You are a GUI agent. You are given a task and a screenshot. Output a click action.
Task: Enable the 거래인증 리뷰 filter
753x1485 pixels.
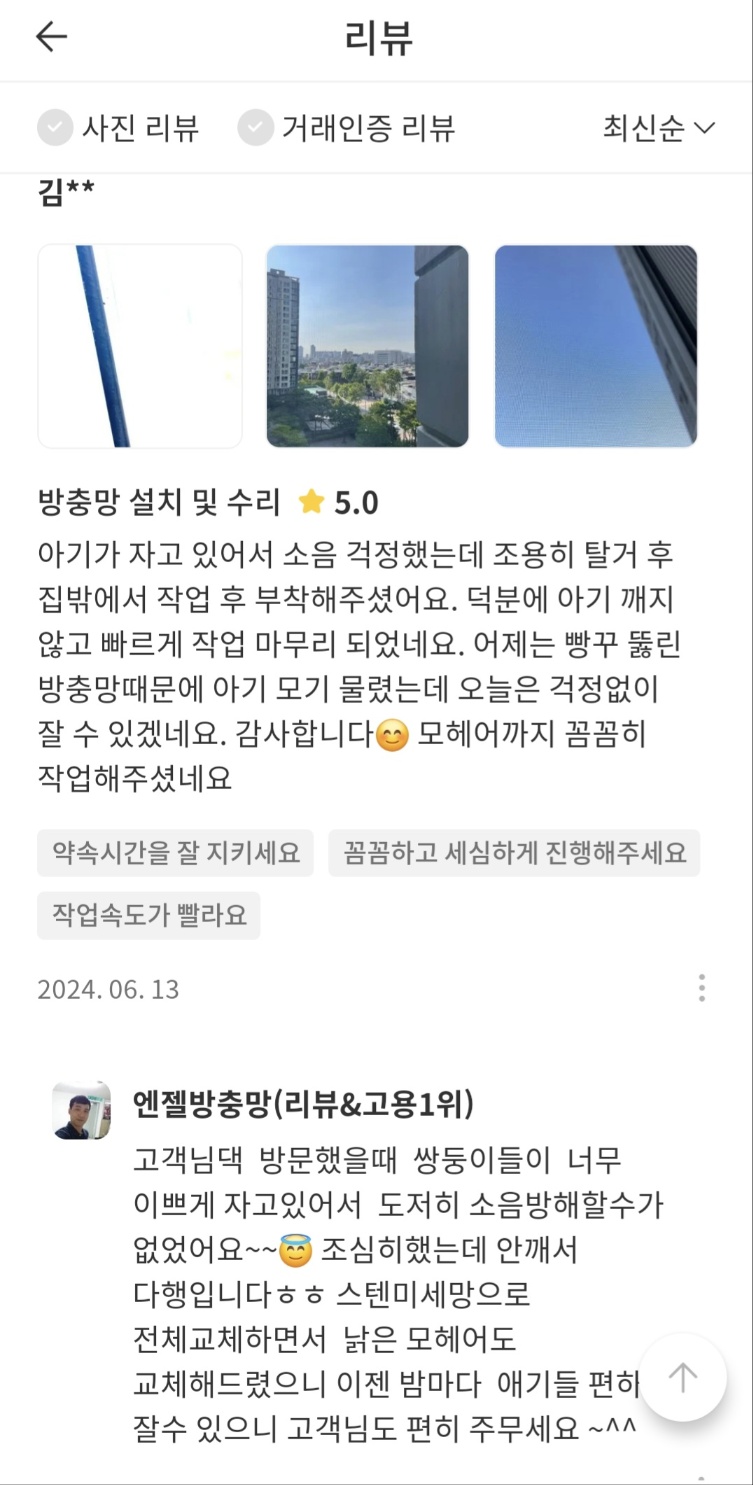tap(346, 128)
